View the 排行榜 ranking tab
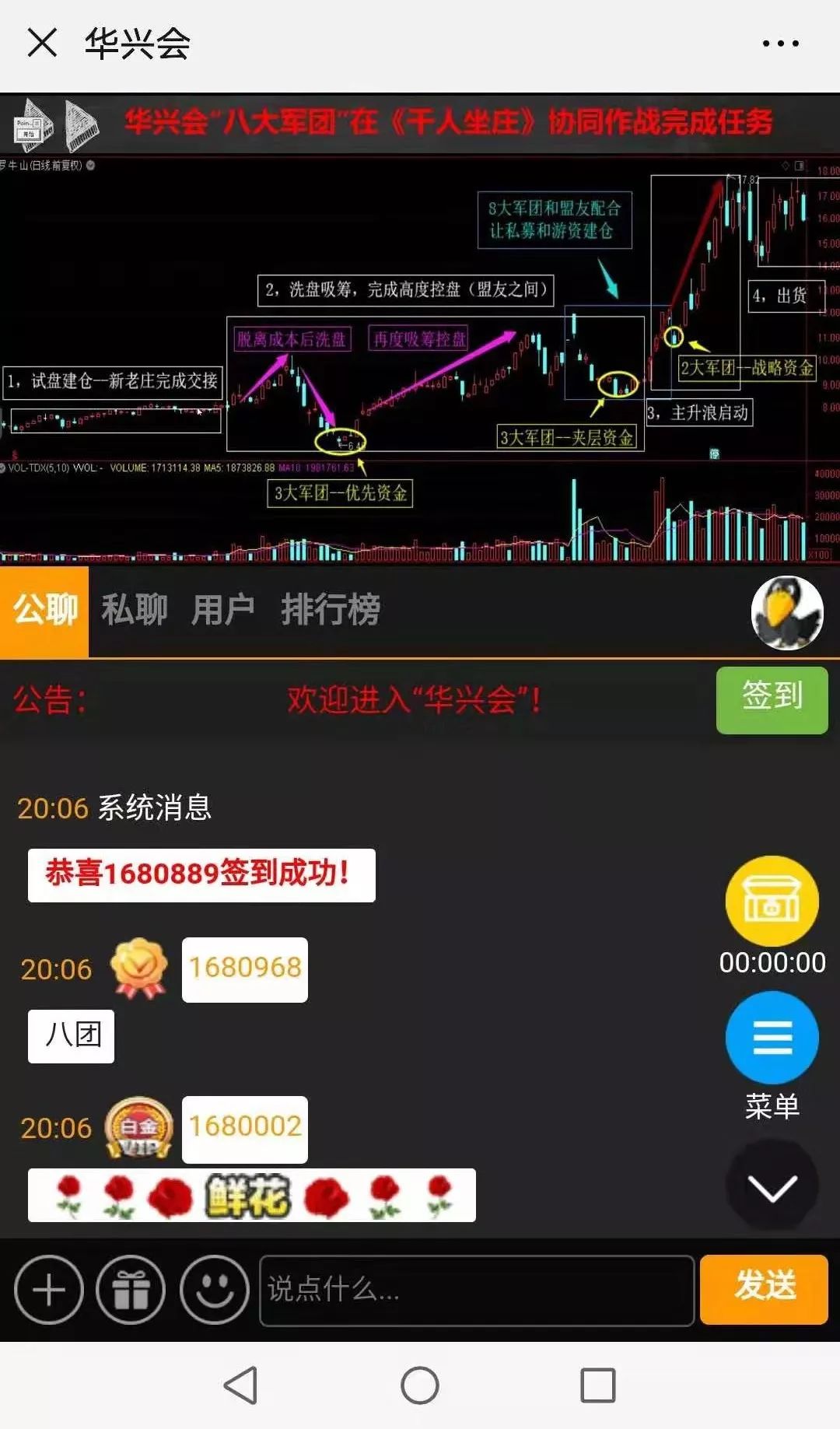 [331, 611]
